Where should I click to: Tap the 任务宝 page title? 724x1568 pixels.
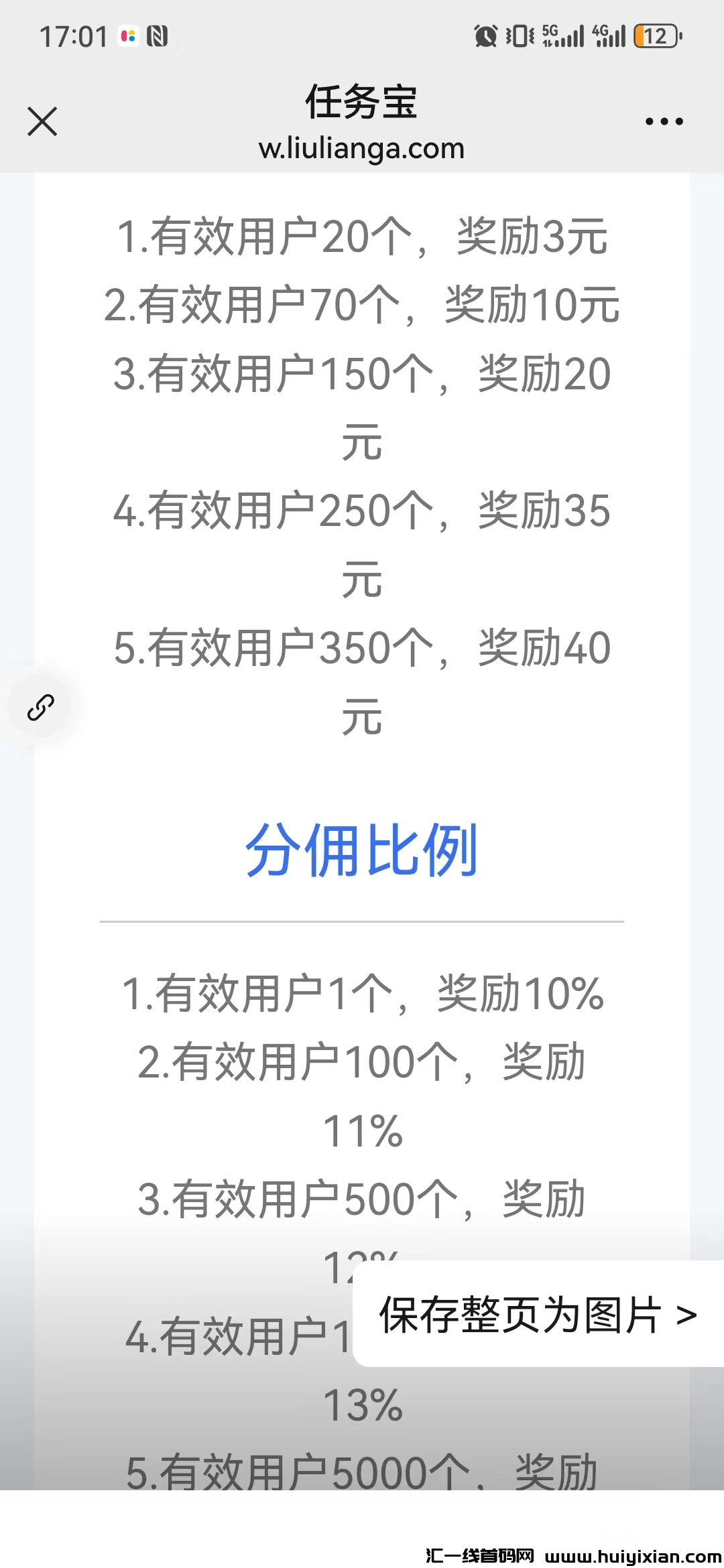click(x=362, y=101)
